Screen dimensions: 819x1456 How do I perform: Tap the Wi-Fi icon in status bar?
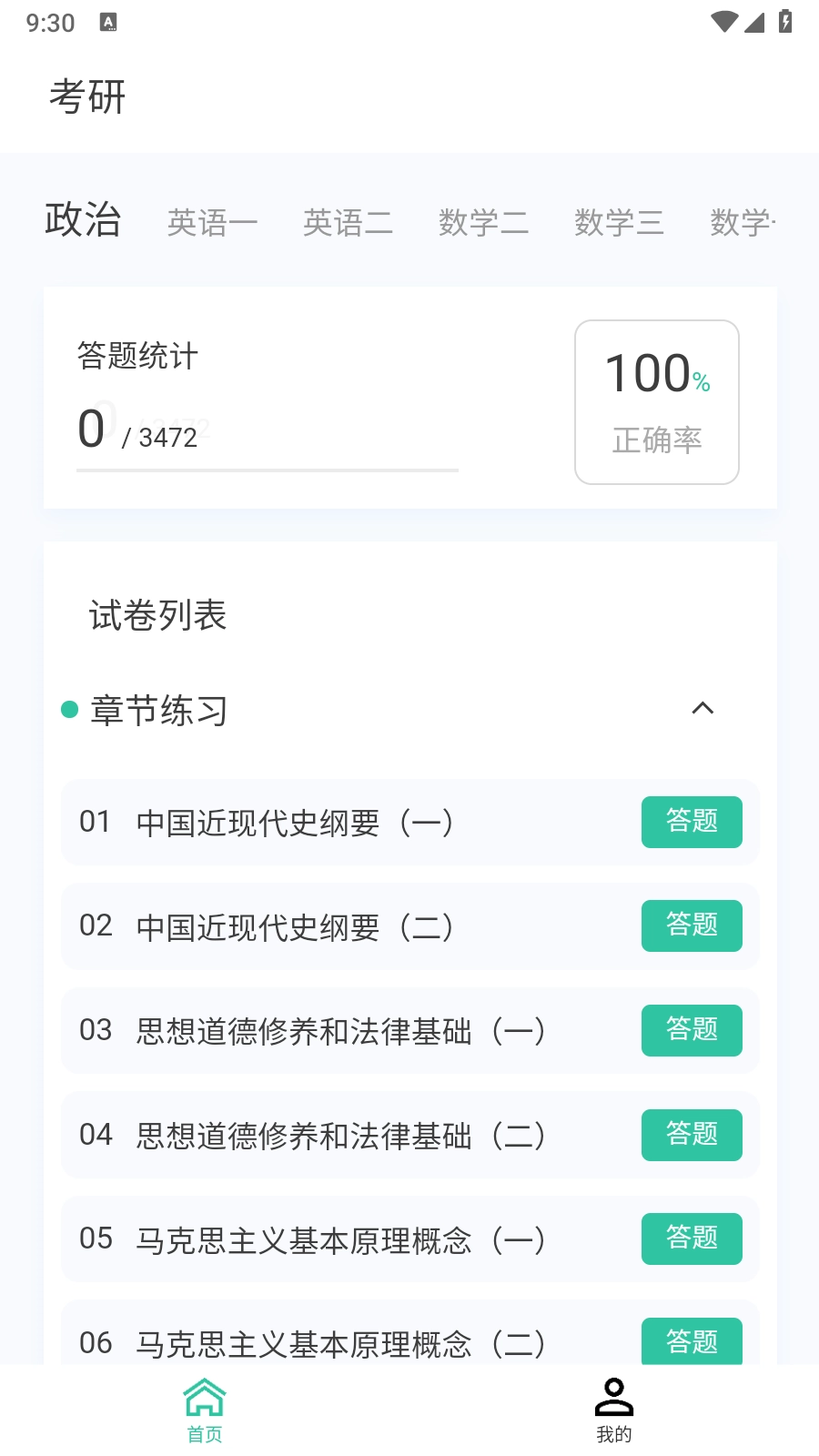click(723, 20)
